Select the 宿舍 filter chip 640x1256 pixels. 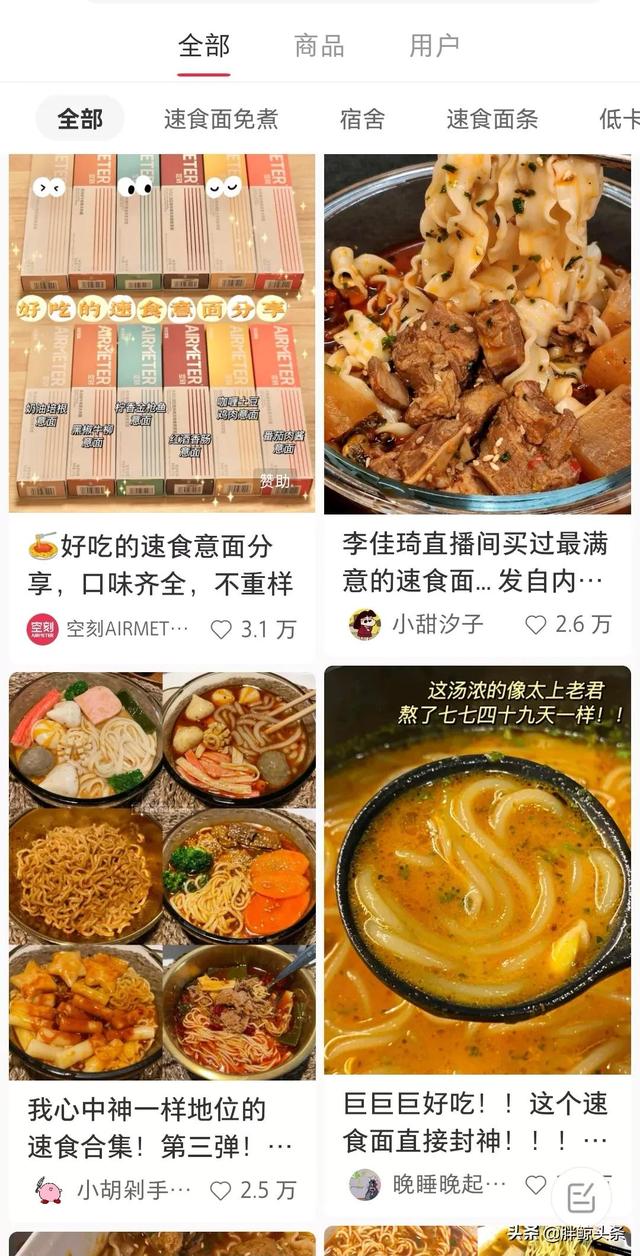[362, 119]
